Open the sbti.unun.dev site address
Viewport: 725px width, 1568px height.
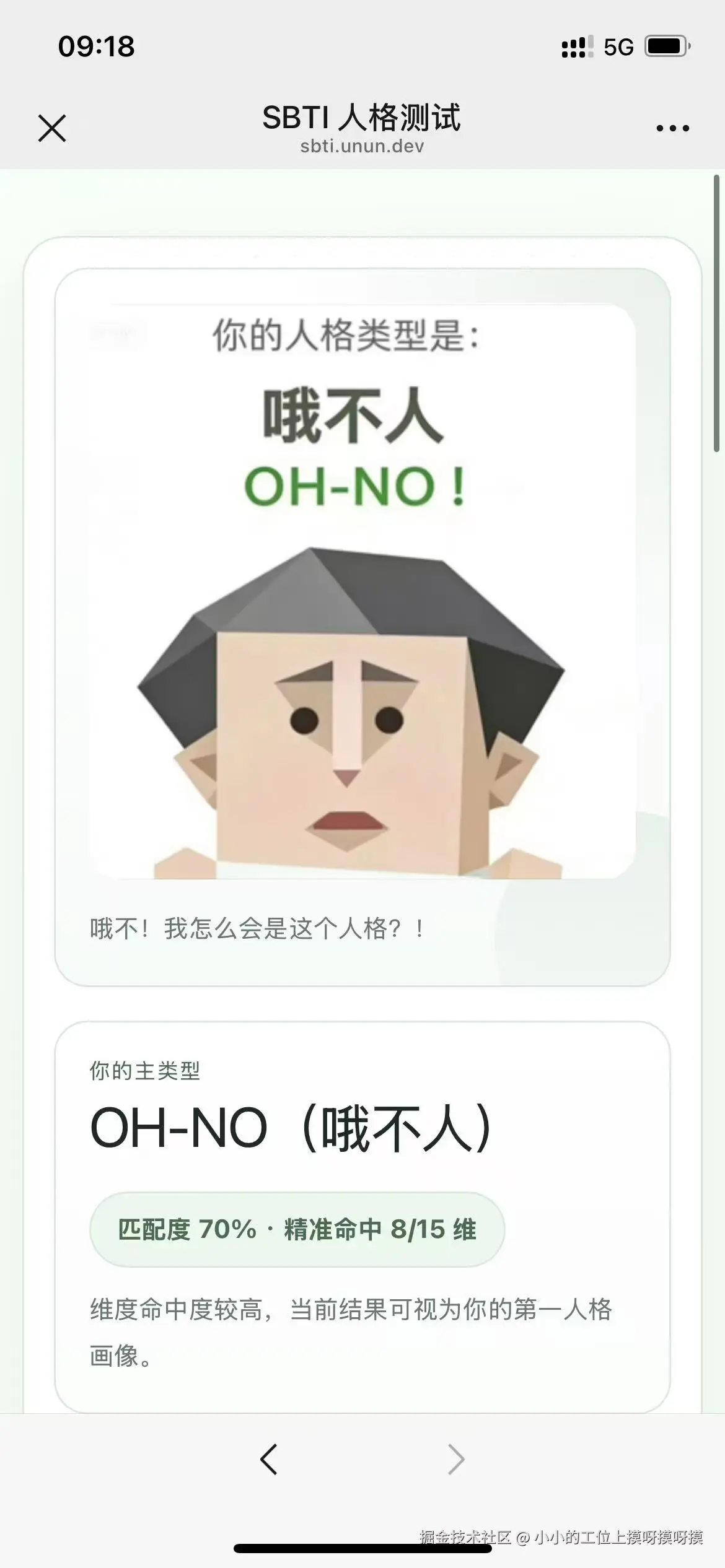[362, 147]
